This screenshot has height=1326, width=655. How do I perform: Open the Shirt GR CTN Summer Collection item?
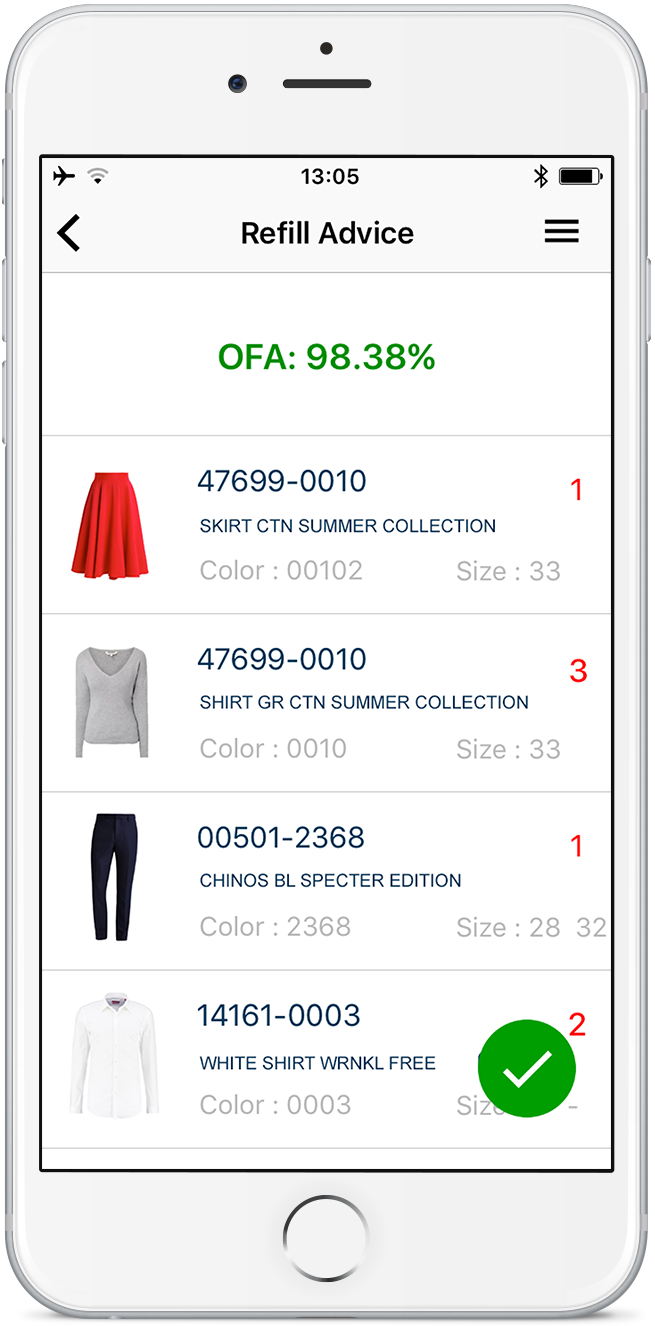tap(363, 702)
